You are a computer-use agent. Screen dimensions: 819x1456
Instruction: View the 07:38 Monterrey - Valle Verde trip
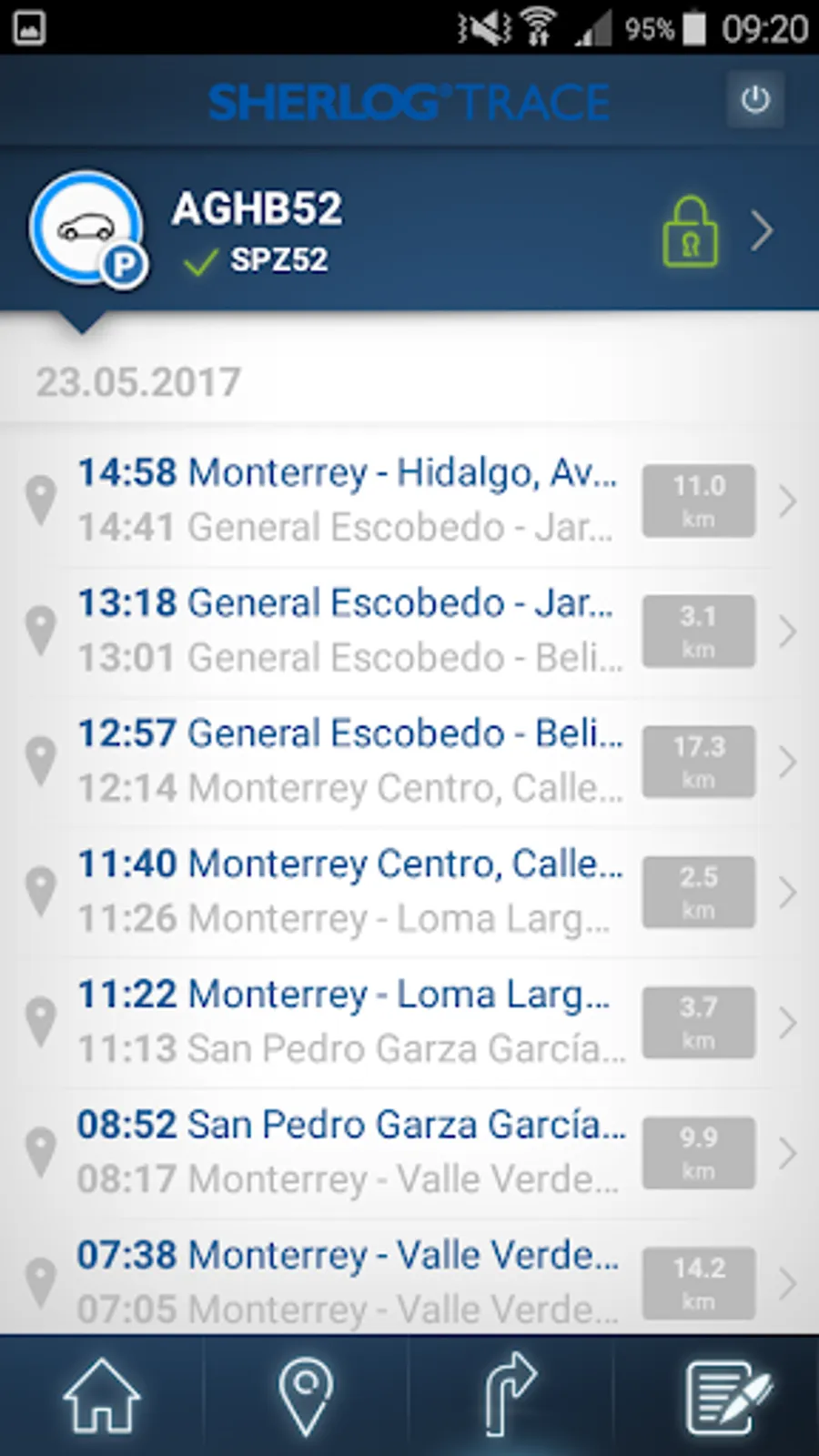pyautogui.click(x=409, y=1281)
